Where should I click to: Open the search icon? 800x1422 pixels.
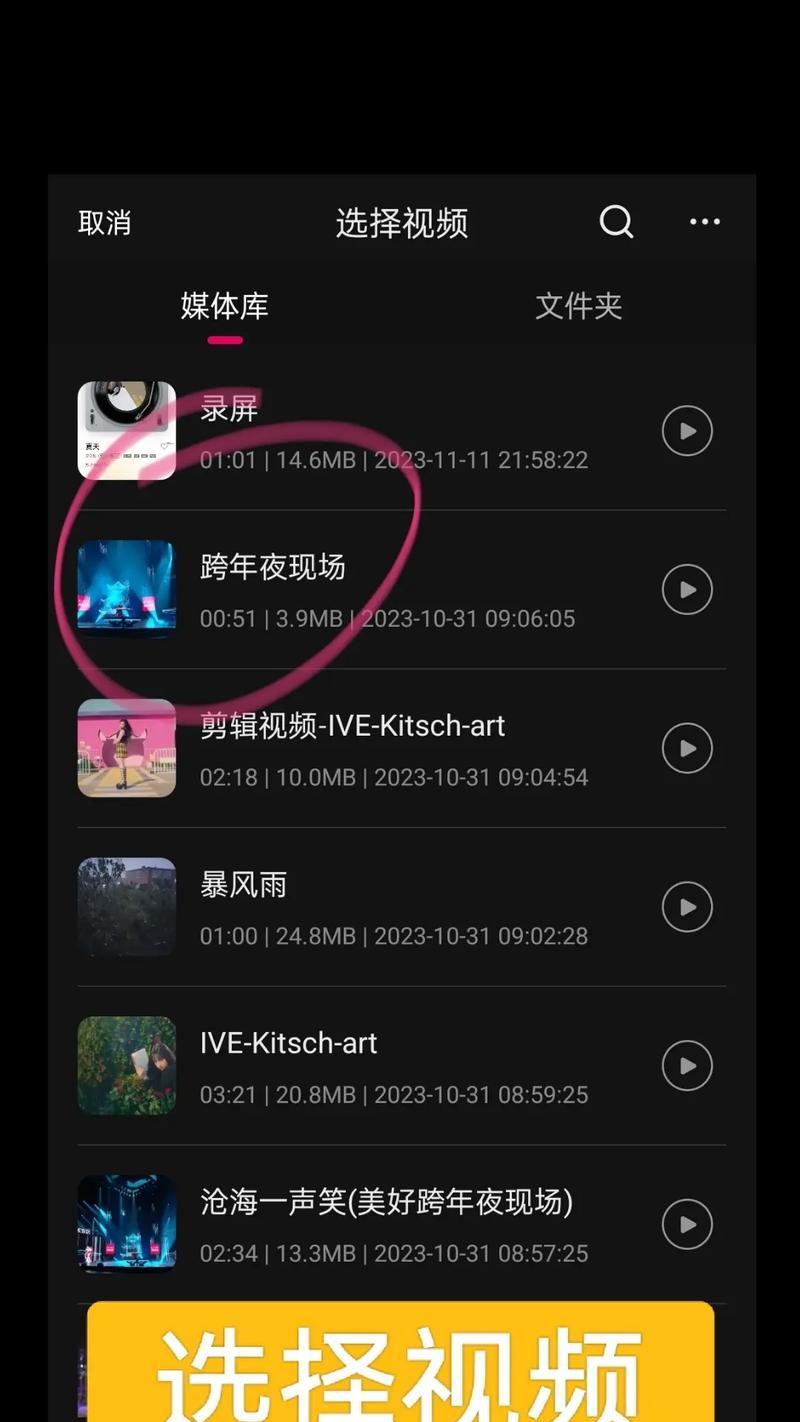click(x=616, y=222)
